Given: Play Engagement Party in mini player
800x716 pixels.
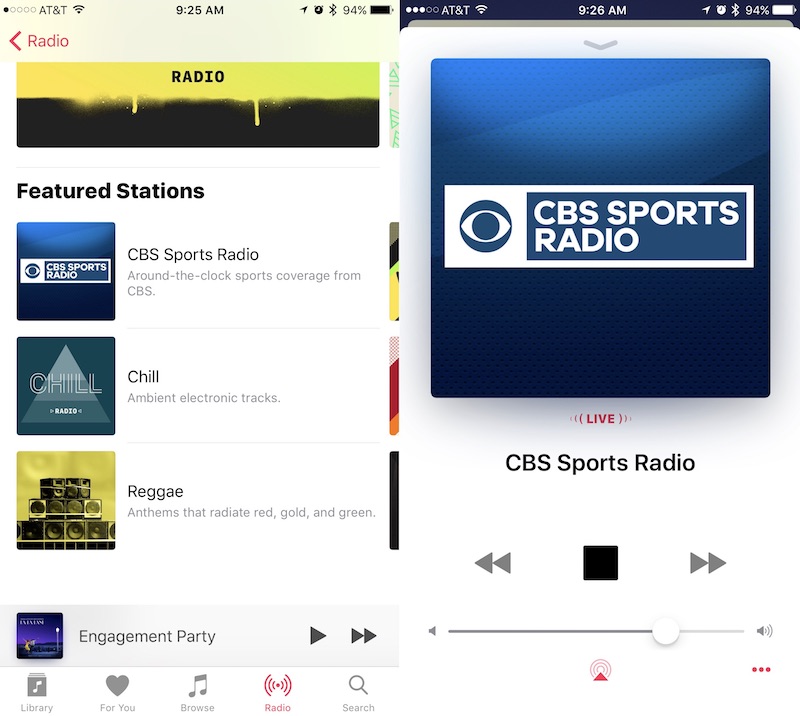Looking at the screenshot, I should point(317,636).
